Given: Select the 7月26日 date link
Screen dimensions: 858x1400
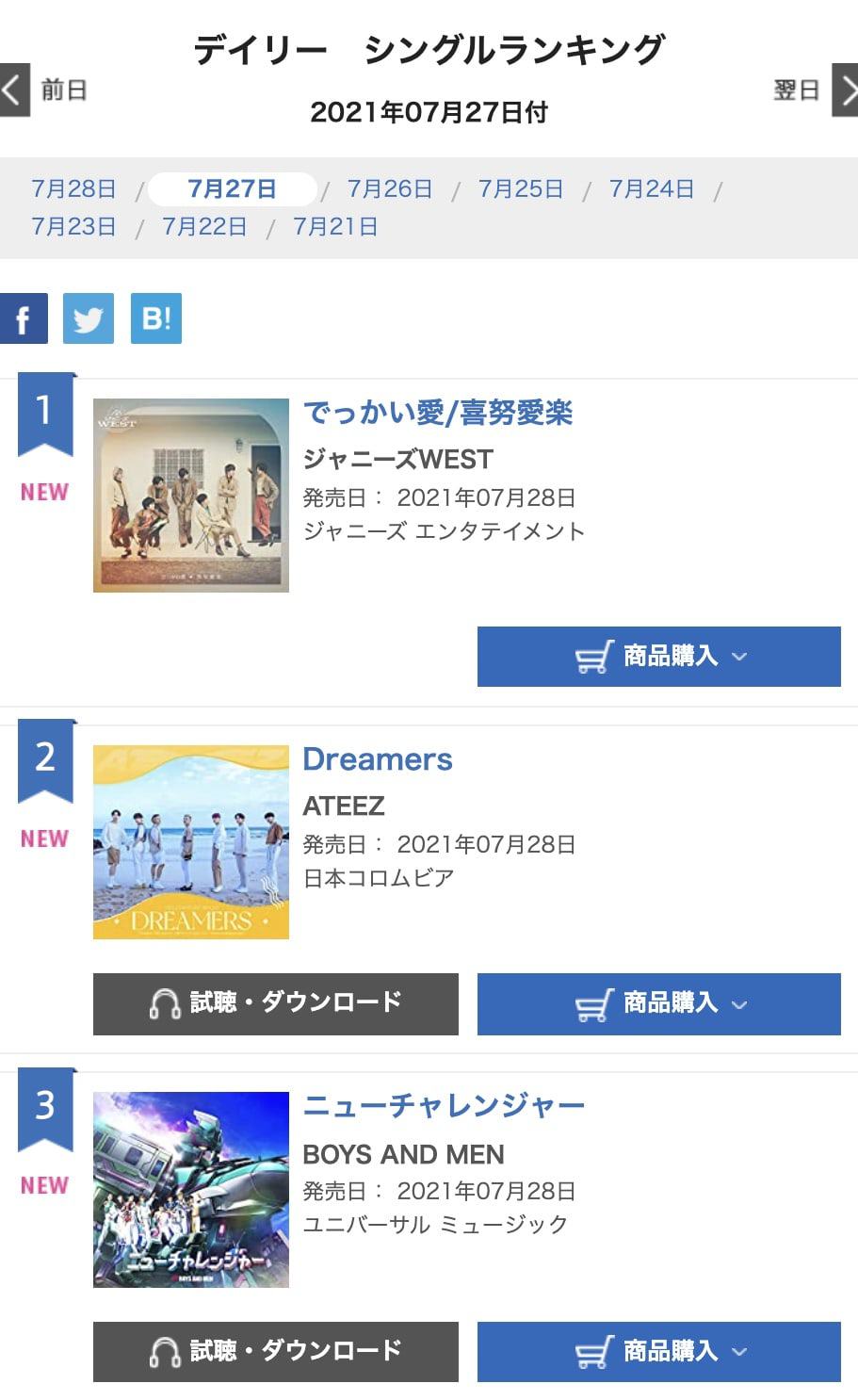Looking at the screenshot, I should point(389,188).
